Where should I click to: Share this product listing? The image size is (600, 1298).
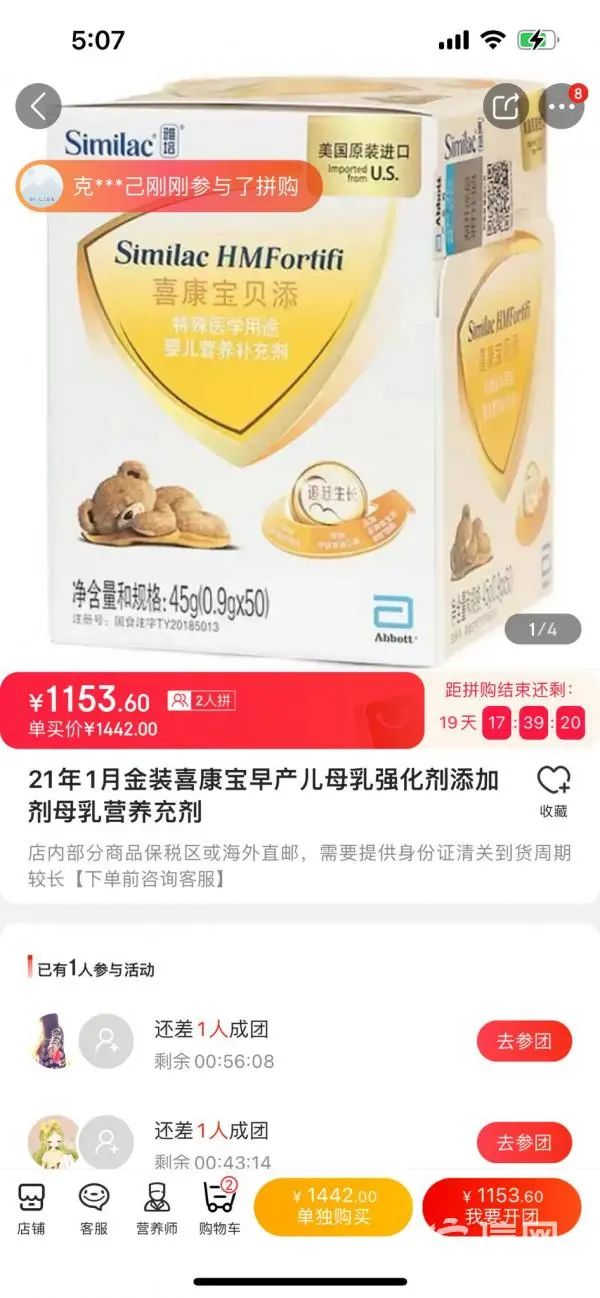tap(506, 106)
